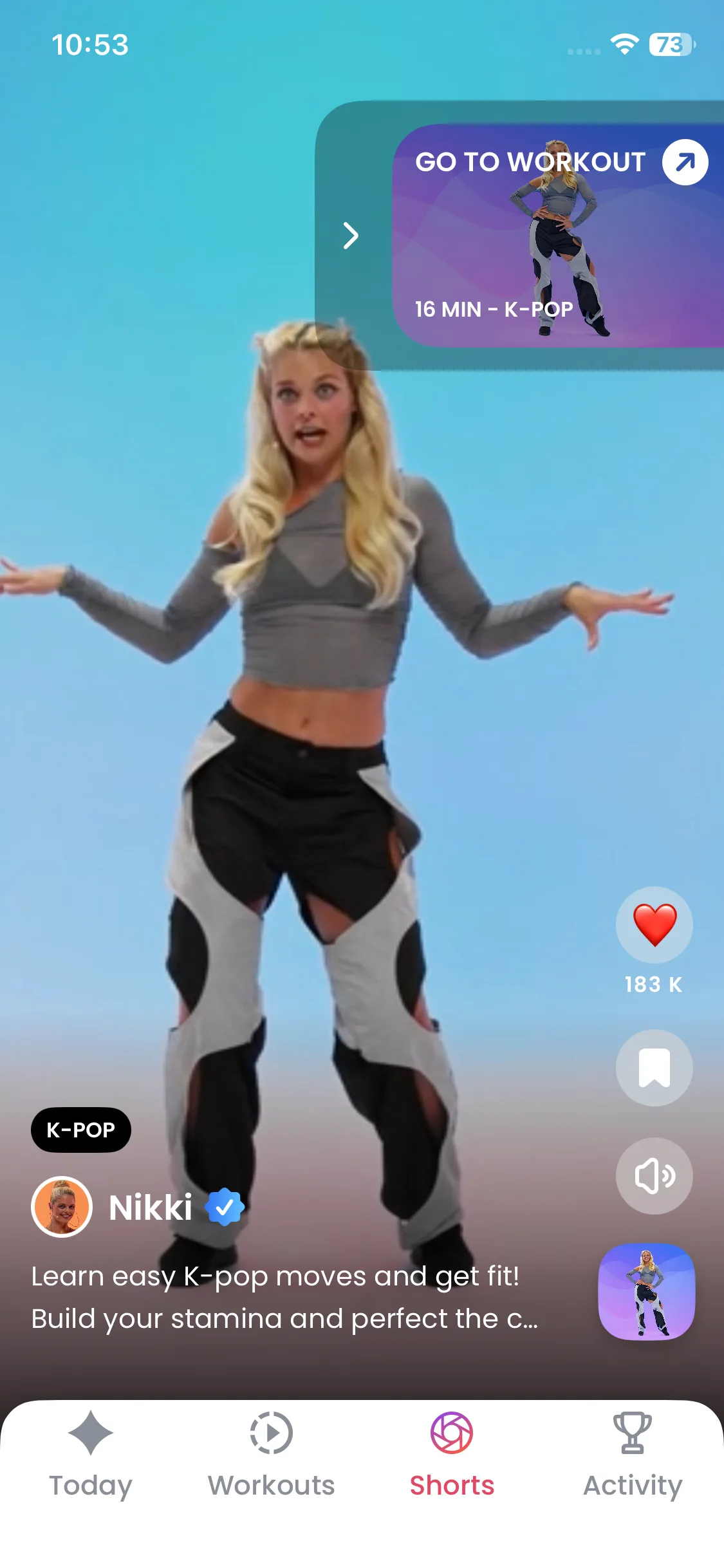Like this short with the heart
724x1568 pixels.
pos(654,925)
